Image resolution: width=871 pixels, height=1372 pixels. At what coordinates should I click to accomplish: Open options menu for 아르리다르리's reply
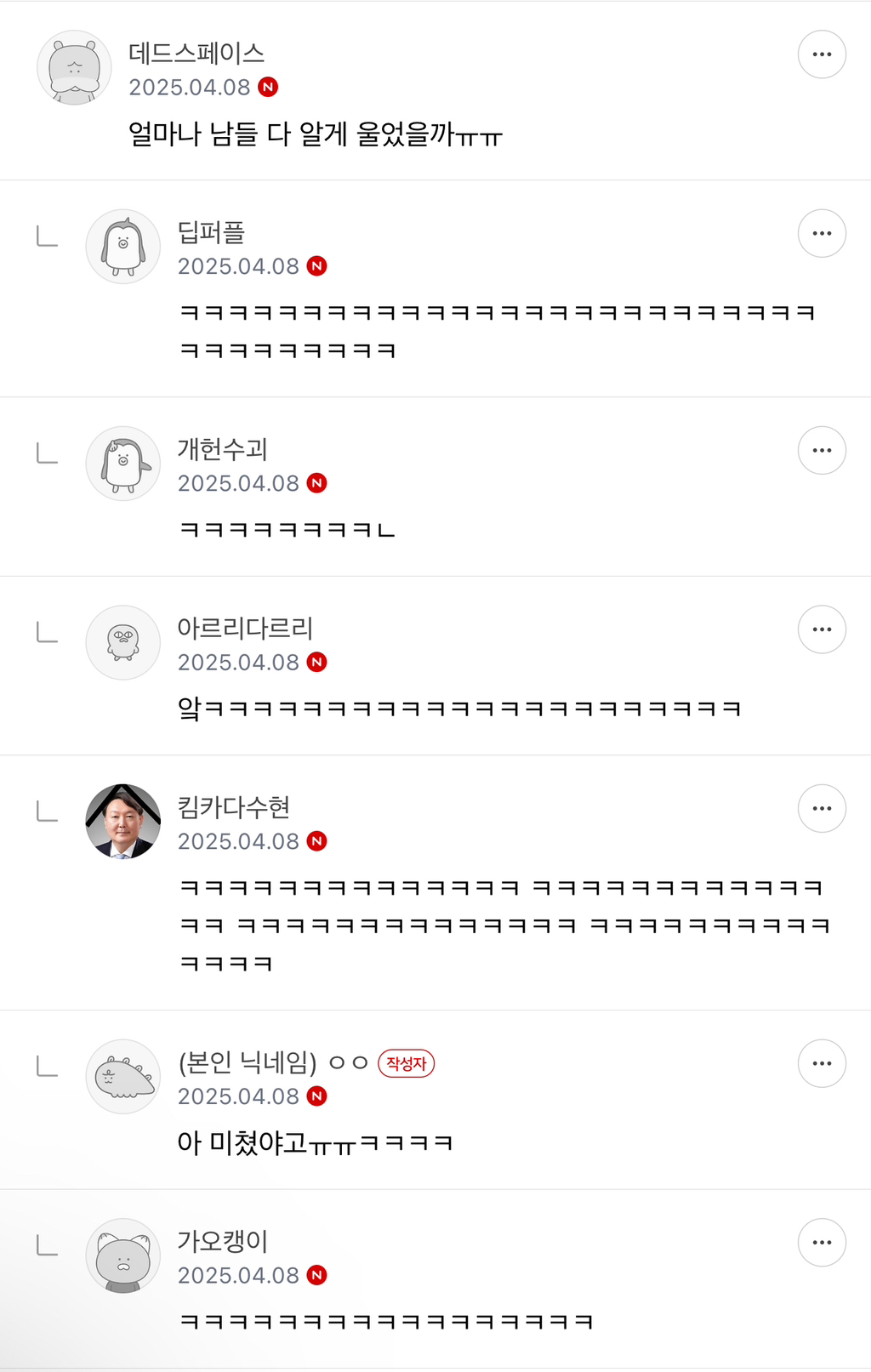[x=822, y=629]
